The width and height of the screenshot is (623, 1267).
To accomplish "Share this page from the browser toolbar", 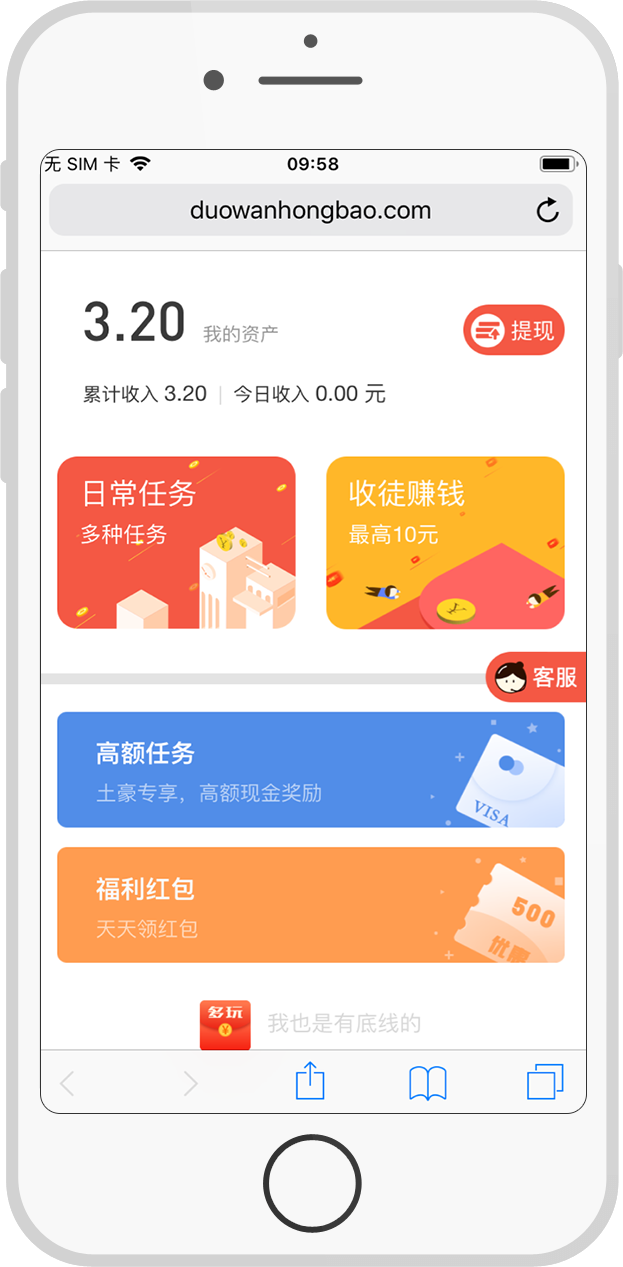I will pyautogui.click(x=310, y=1082).
